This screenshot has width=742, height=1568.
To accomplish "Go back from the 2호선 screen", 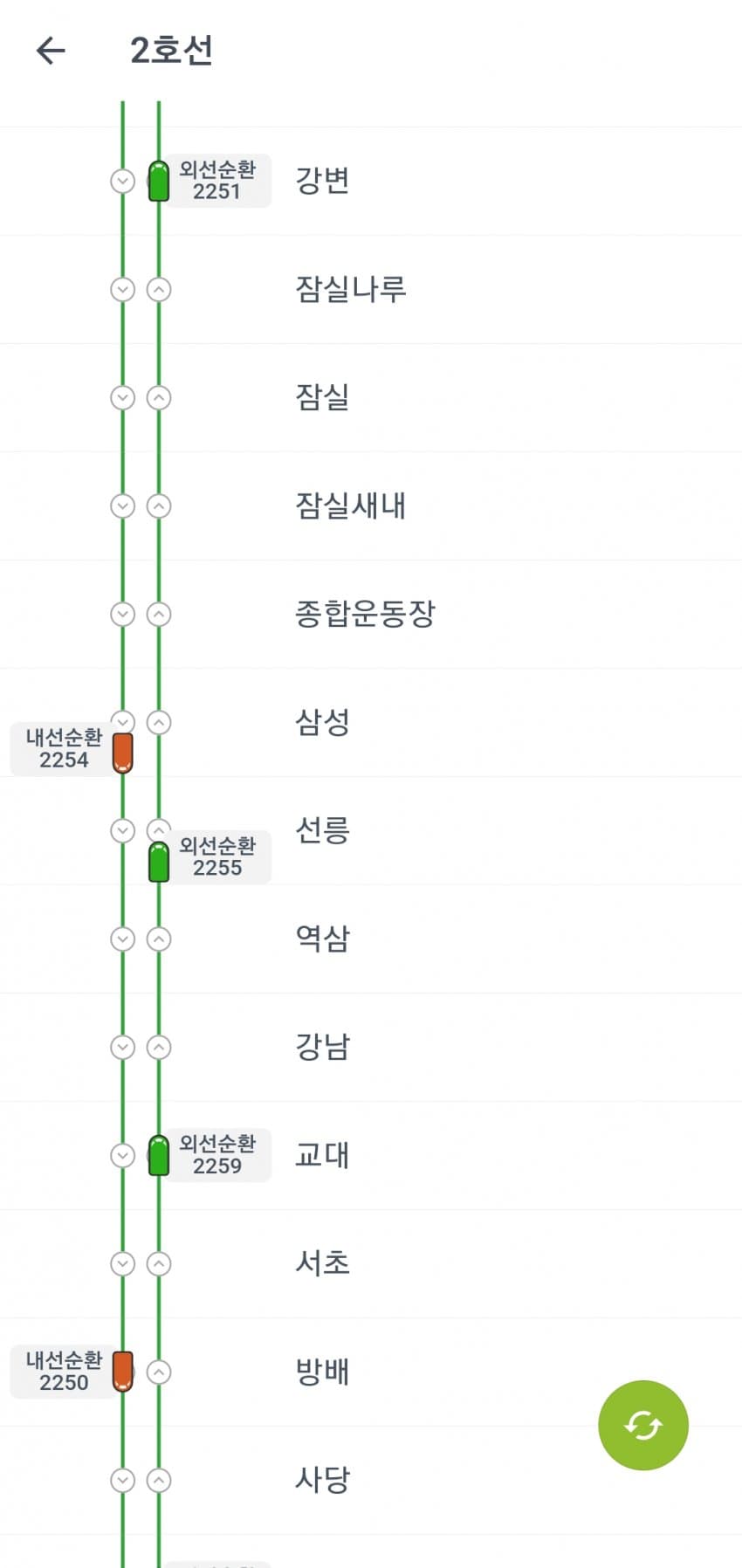I will (51, 51).
